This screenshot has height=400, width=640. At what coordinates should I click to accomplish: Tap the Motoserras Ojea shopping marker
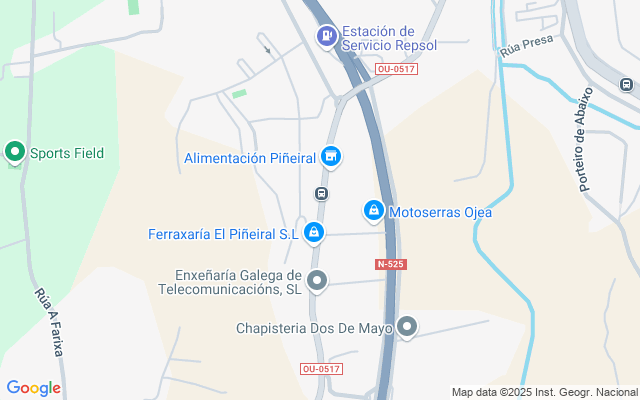pos(373,211)
